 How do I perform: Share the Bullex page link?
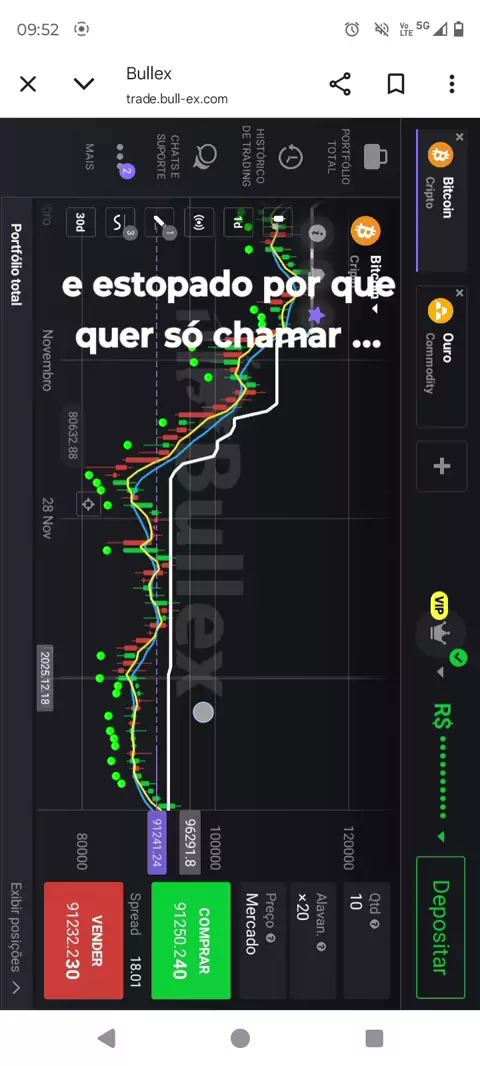tap(340, 84)
